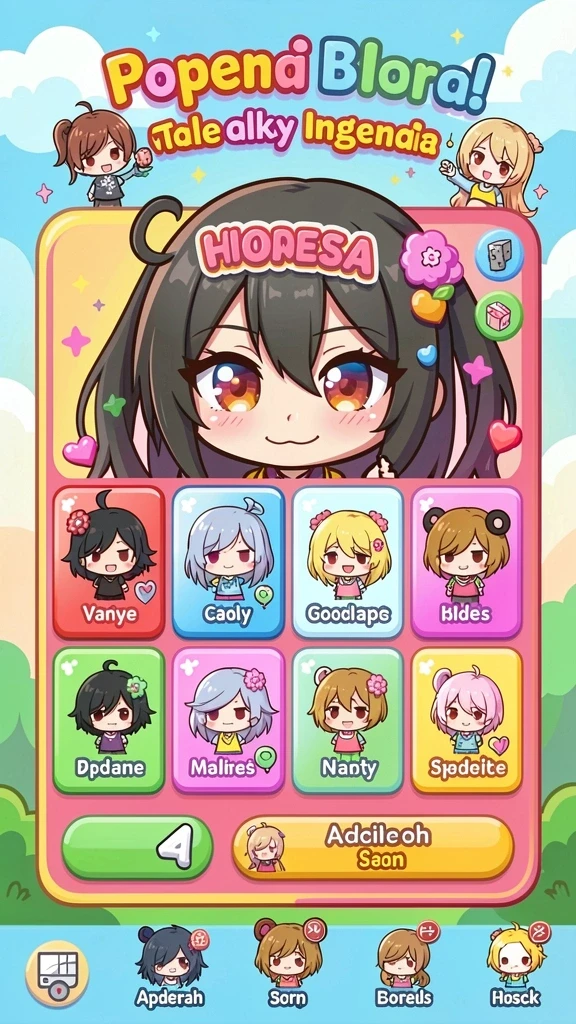This screenshot has width=576, height=1024.
Task: Tap the yellow Adcileoh Saon button
Action: (x=373, y=847)
